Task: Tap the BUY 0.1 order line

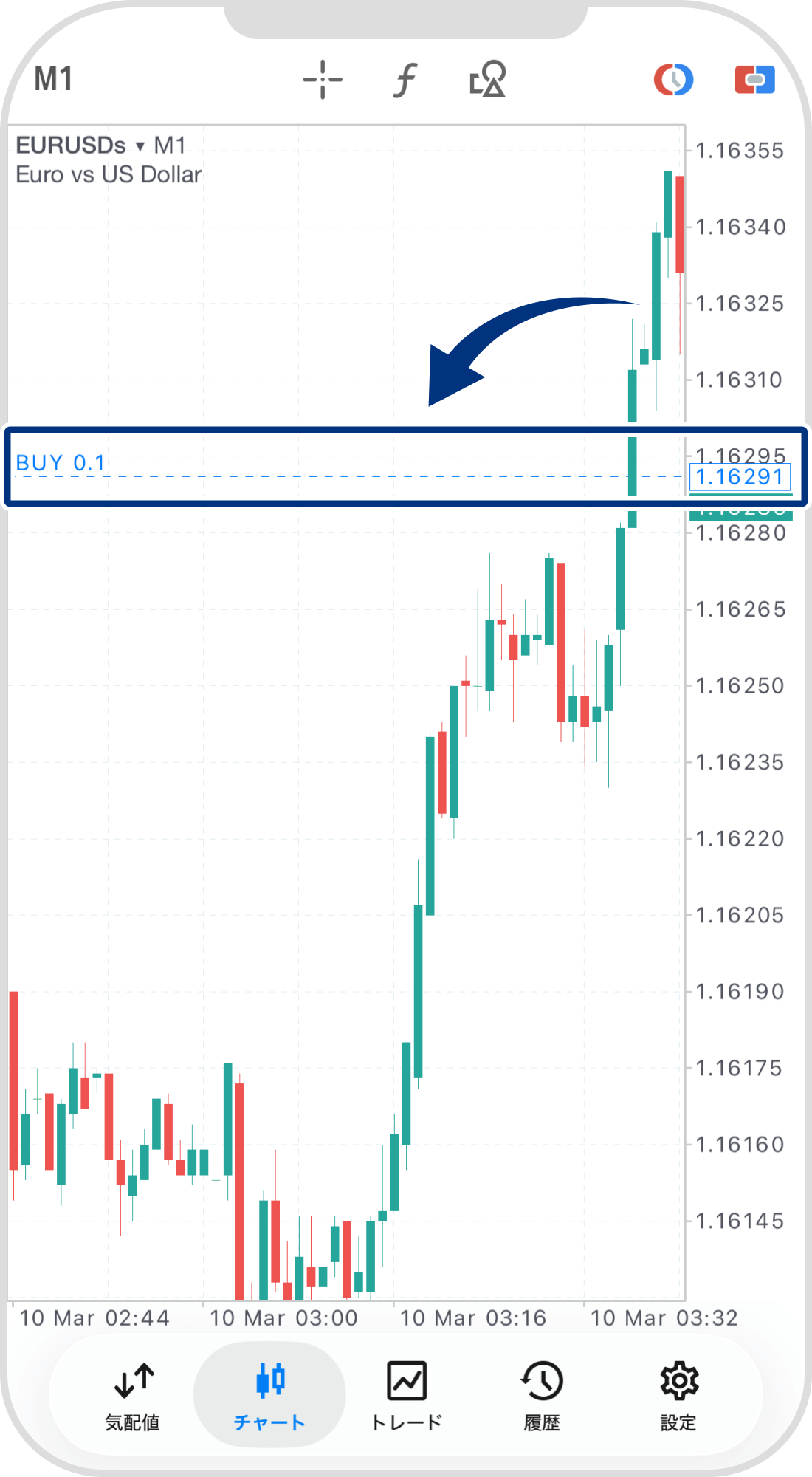Action: pos(61,464)
